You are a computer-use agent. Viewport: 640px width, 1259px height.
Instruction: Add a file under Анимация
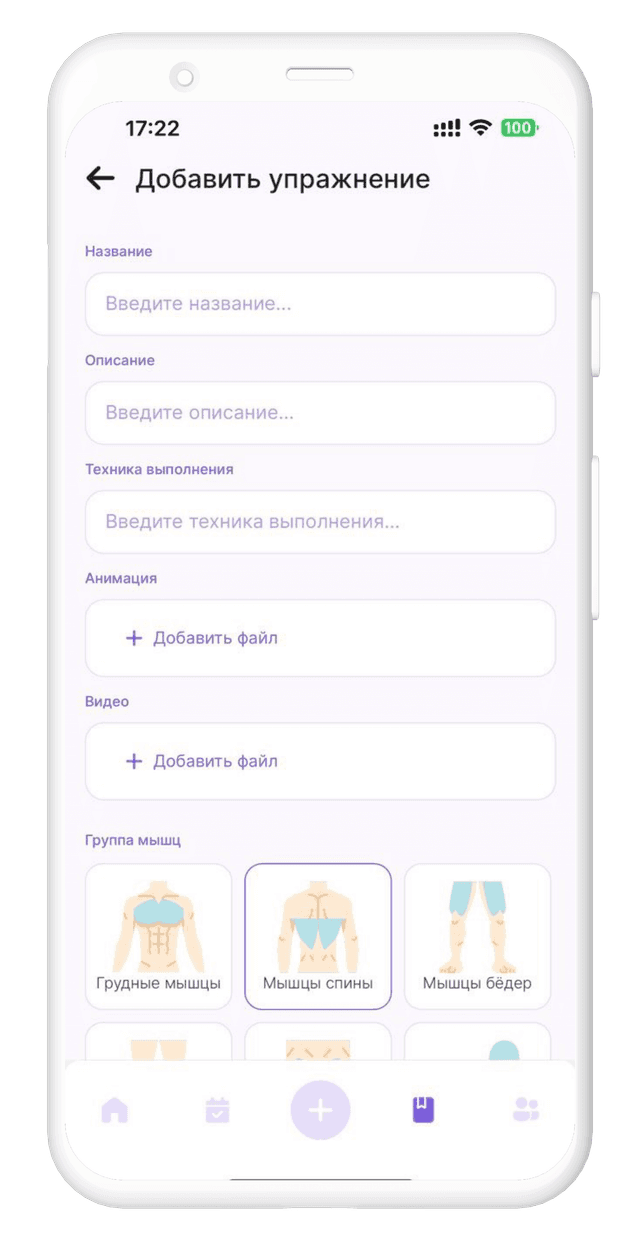coord(320,638)
